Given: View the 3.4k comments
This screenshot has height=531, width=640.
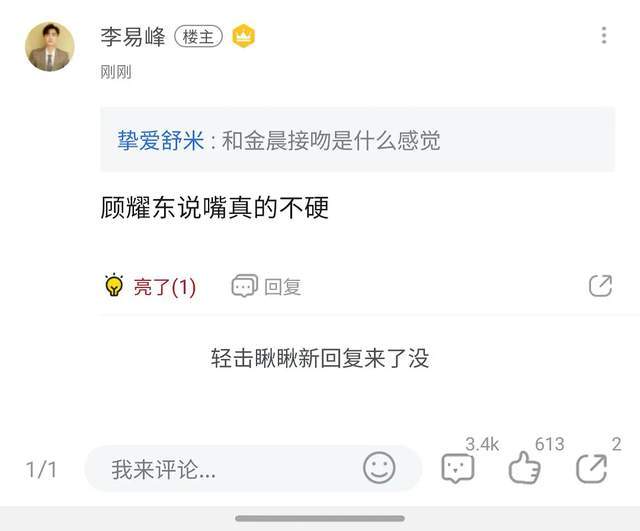Looking at the screenshot, I should (x=458, y=468).
